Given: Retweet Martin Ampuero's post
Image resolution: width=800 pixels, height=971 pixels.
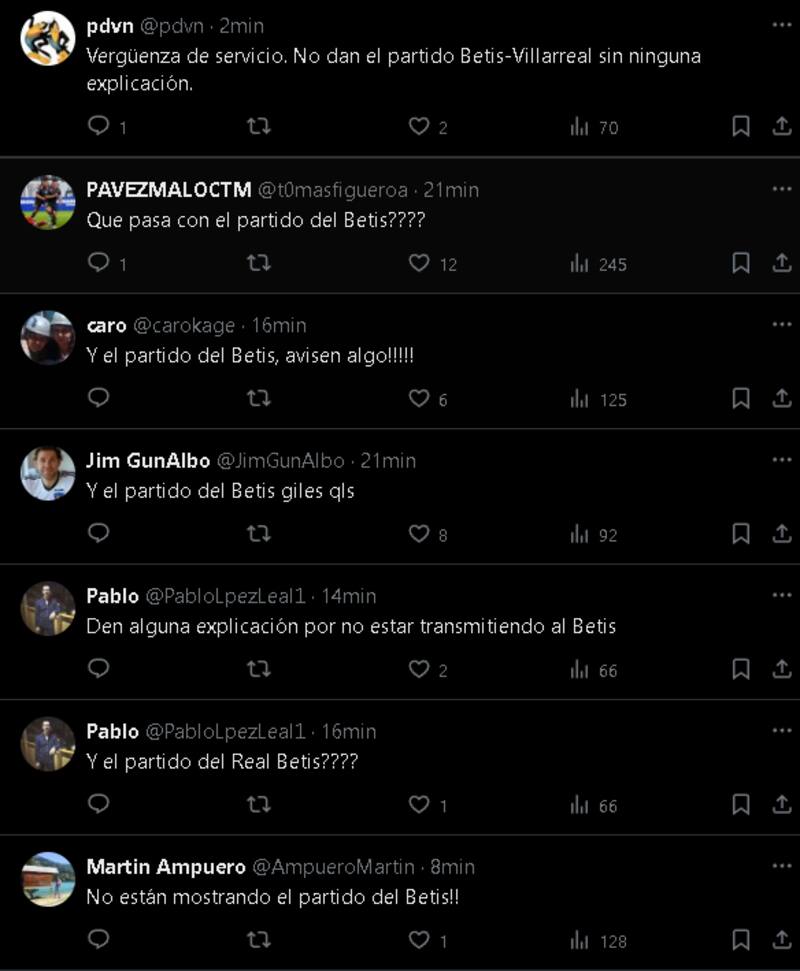Looking at the screenshot, I should coord(258,940).
